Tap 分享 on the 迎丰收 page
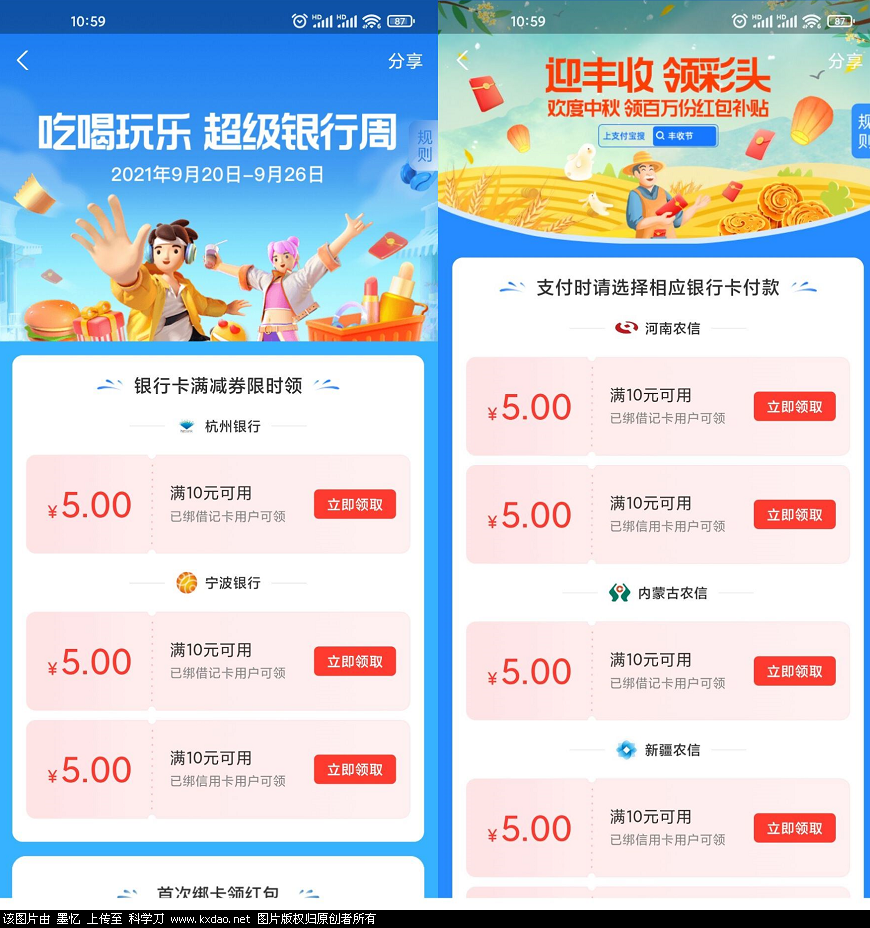 [845, 61]
